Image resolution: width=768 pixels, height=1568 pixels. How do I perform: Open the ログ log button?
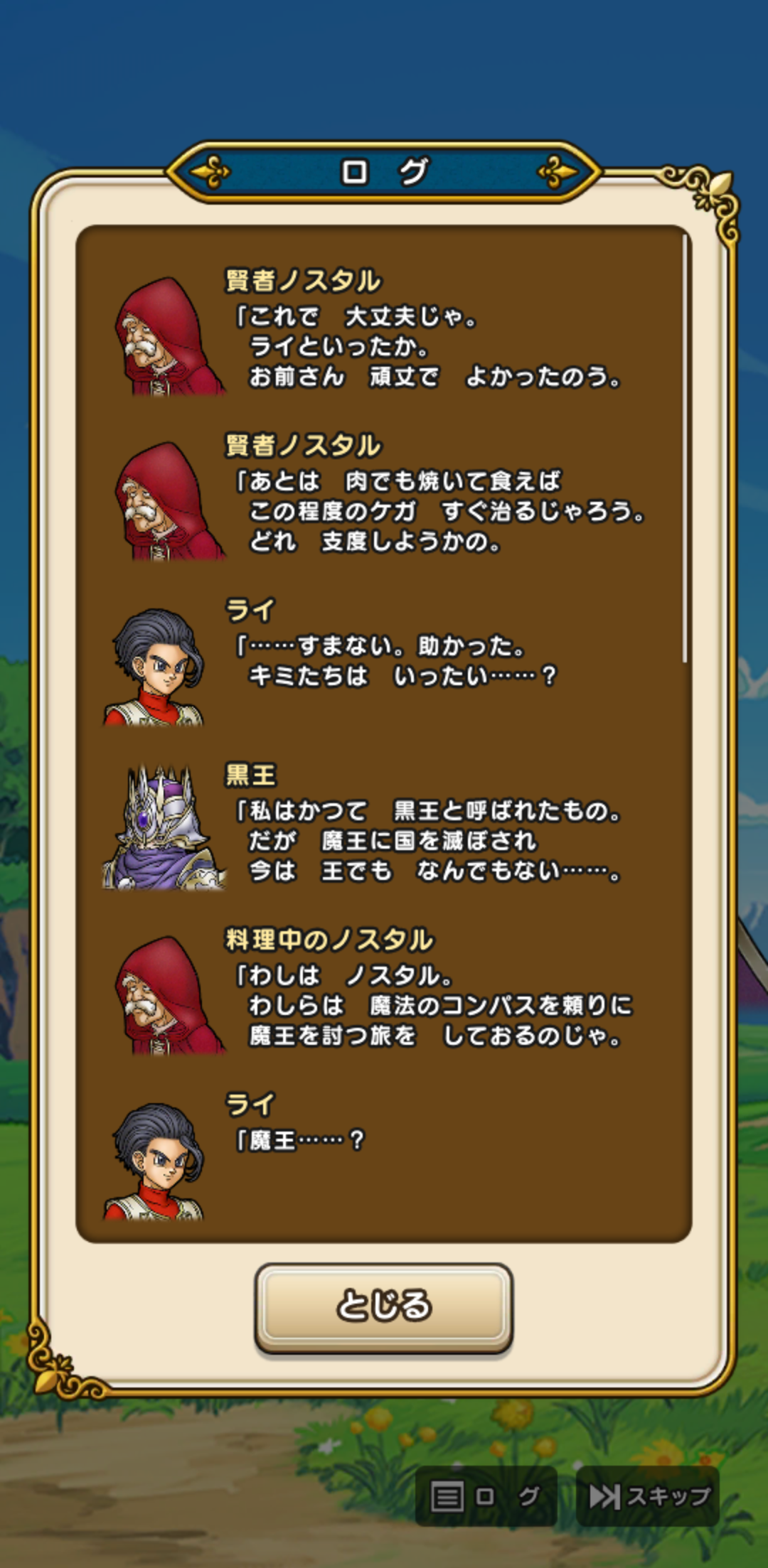486,1496
